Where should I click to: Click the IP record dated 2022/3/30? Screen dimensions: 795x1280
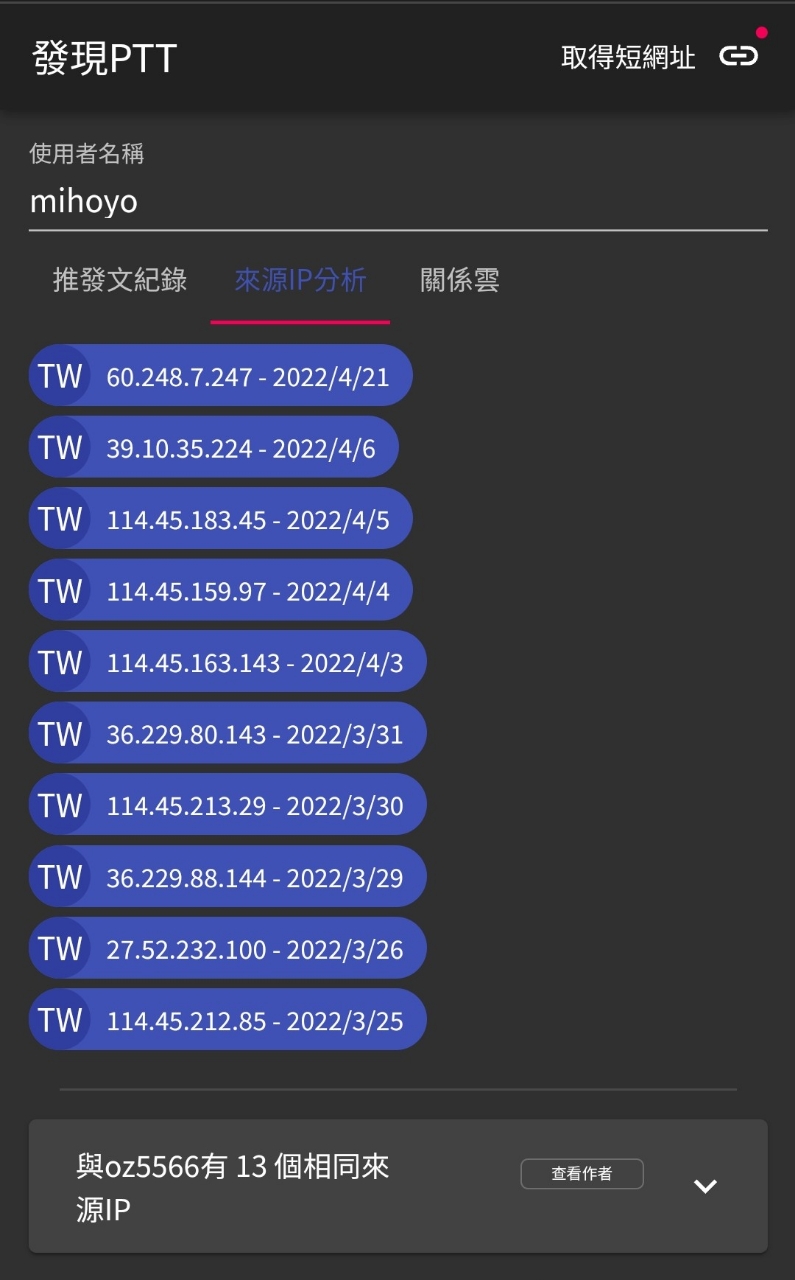(x=227, y=804)
